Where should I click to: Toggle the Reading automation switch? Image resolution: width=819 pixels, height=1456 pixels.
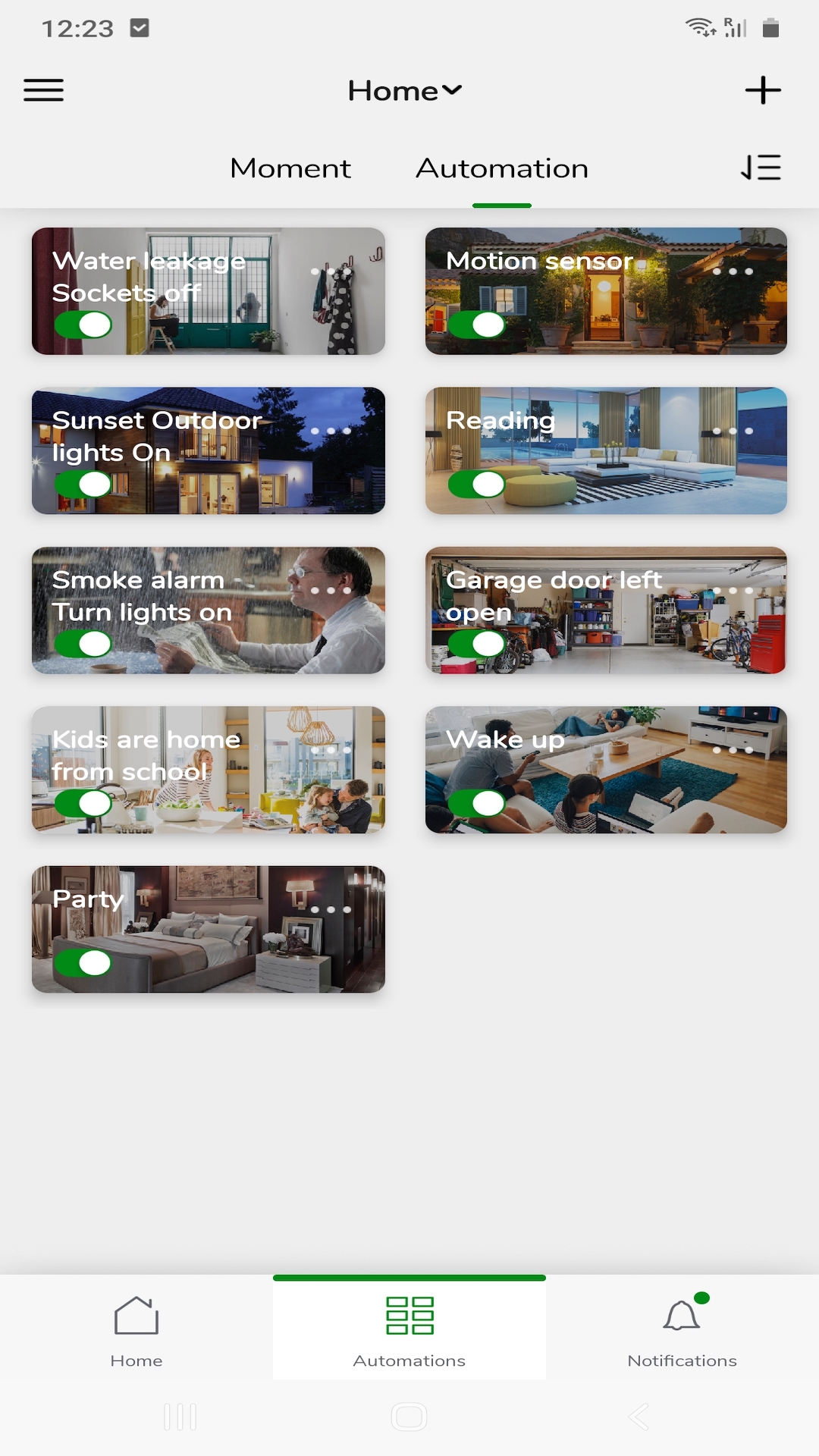click(477, 484)
